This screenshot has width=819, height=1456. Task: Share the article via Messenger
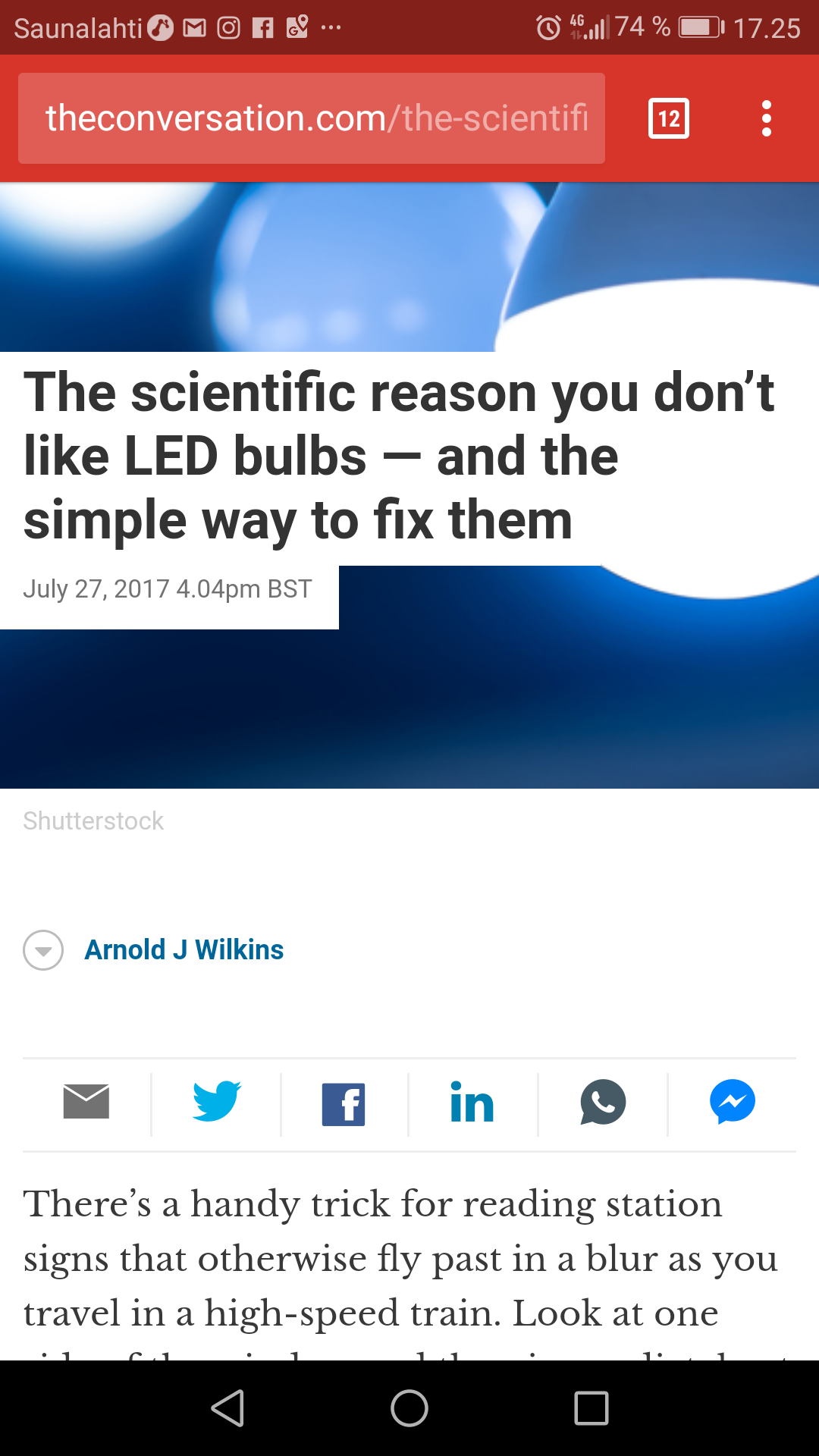tap(733, 1102)
